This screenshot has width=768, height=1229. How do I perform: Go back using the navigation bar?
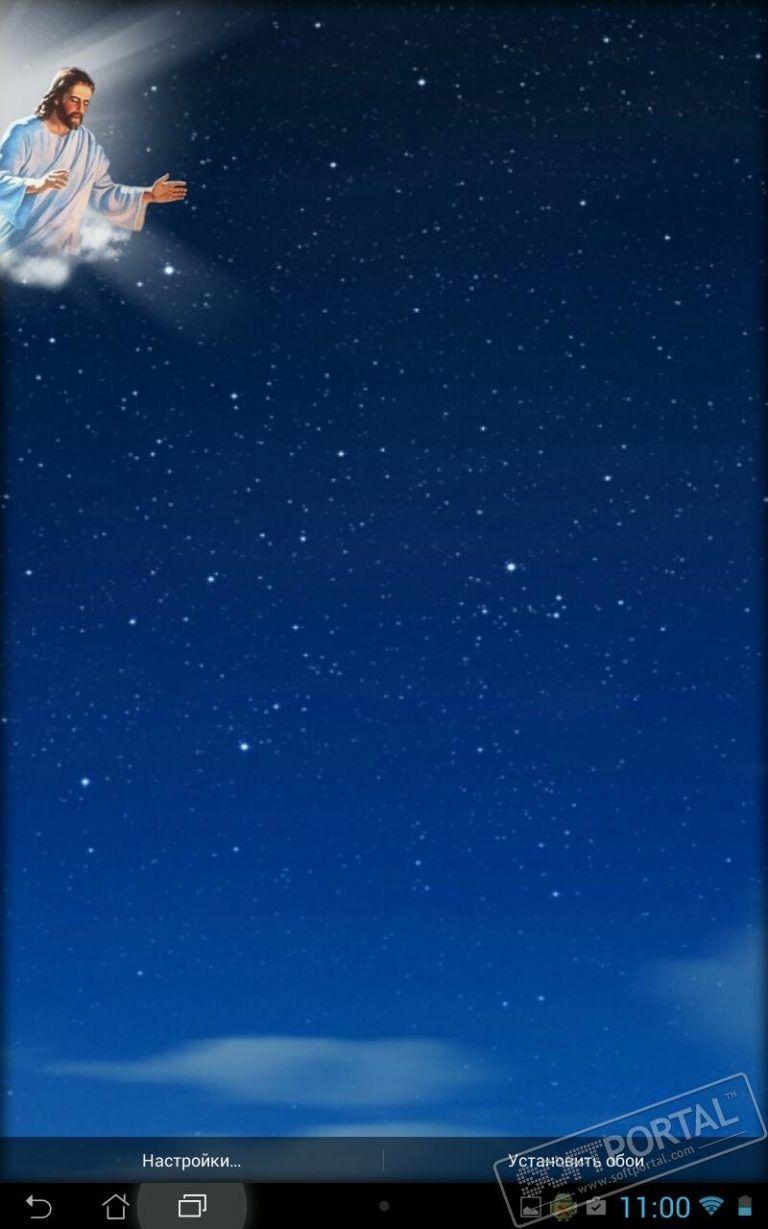tap(38, 1206)
